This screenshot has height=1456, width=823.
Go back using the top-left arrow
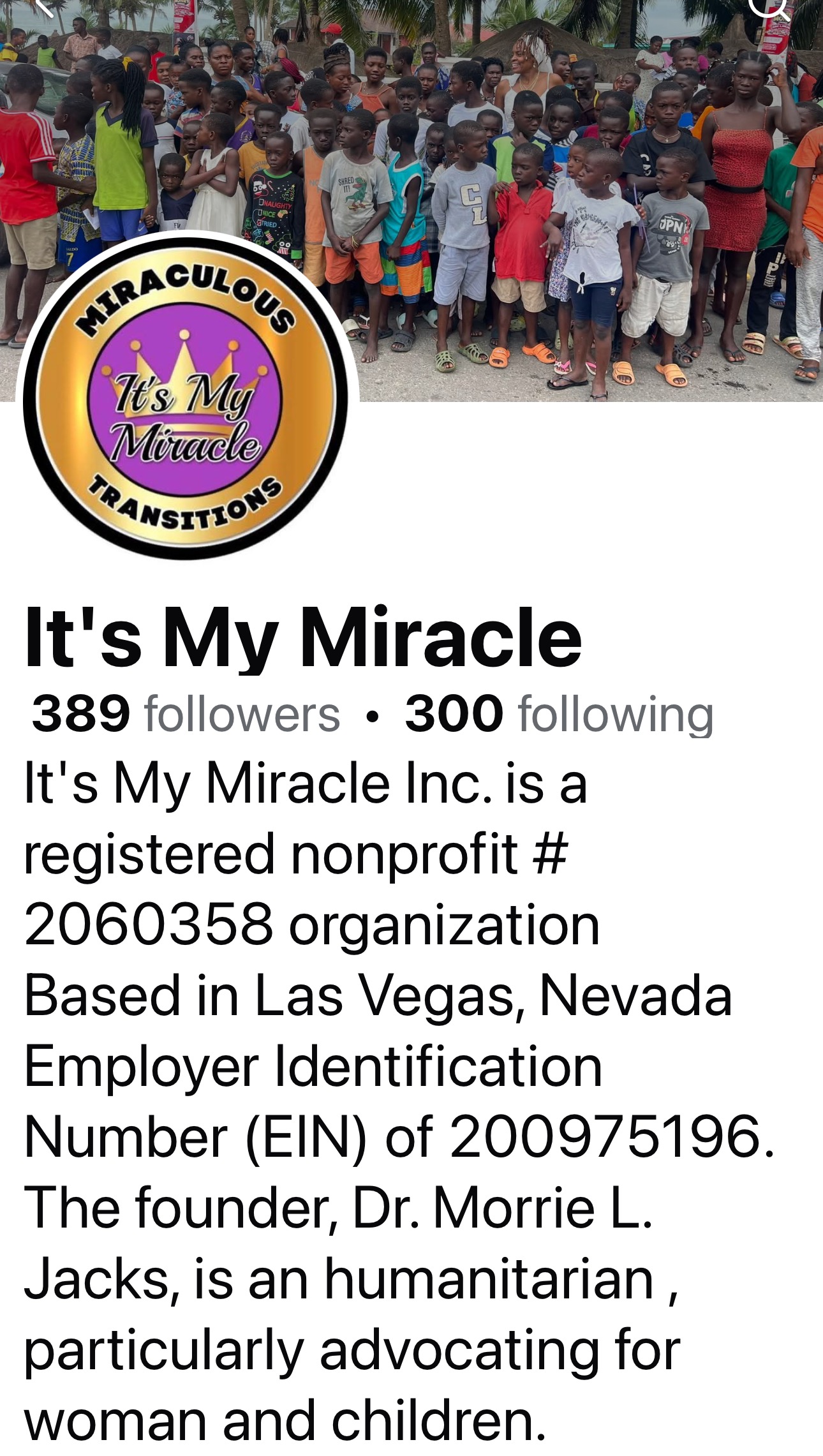point(43,6)
